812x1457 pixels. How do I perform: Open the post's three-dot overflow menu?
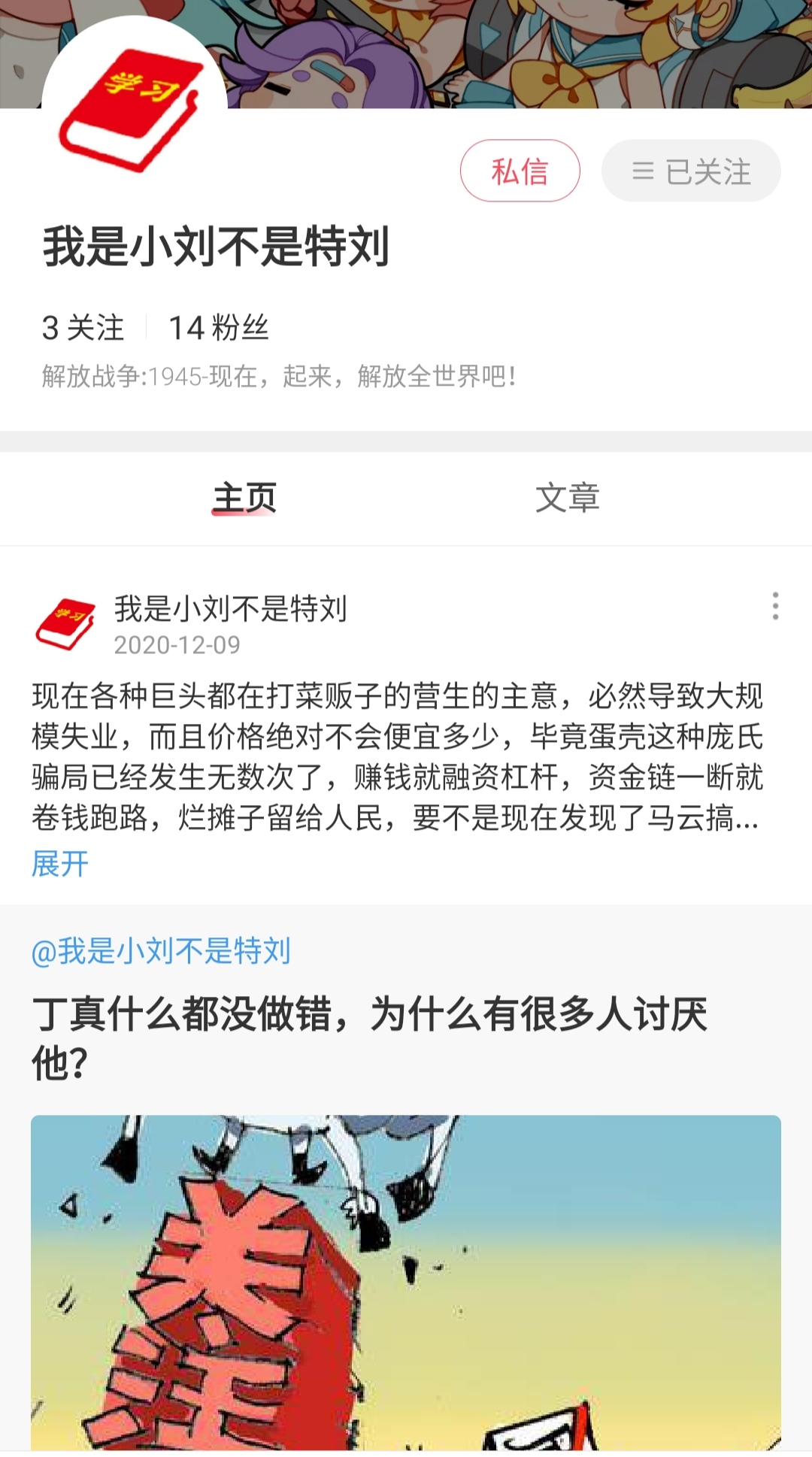coord(775,606)
